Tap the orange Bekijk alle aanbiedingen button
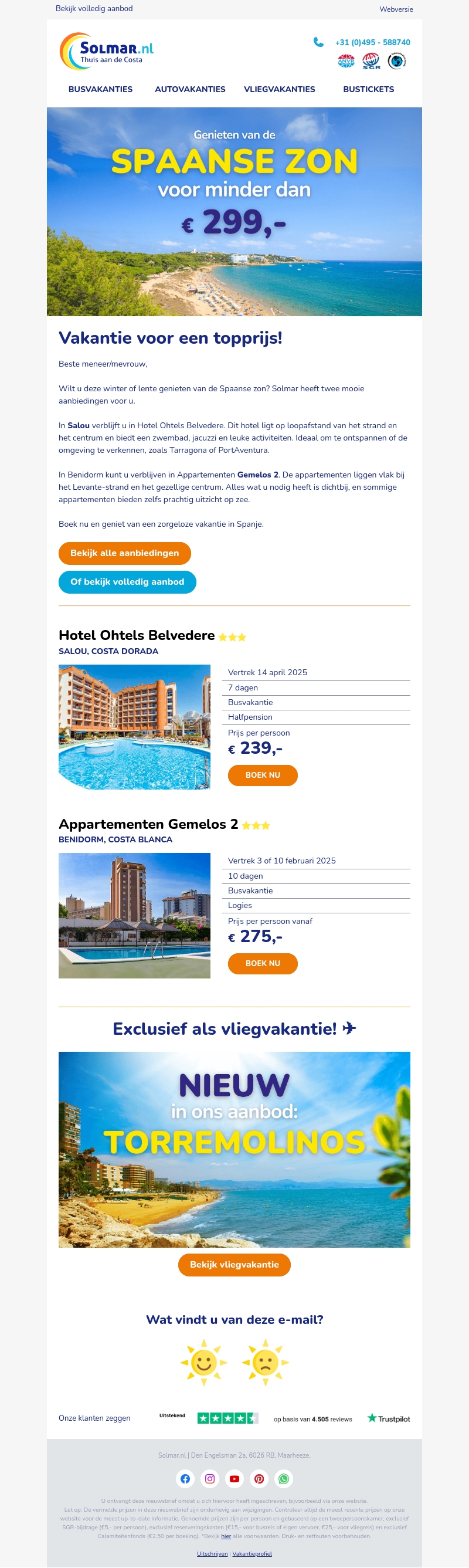Viewport: 469px width, 1568px height. point(125,553)
